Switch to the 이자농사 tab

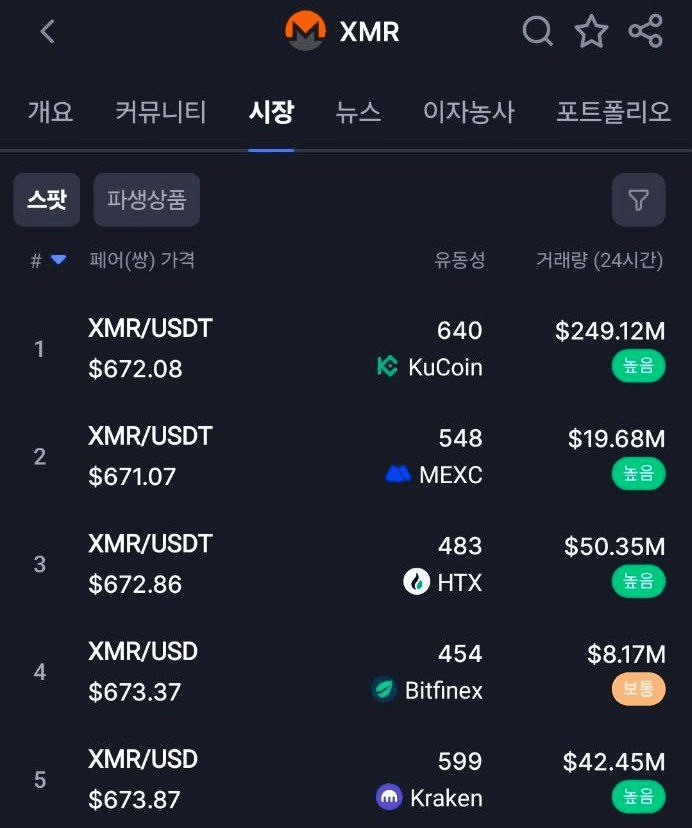point(468,112)
